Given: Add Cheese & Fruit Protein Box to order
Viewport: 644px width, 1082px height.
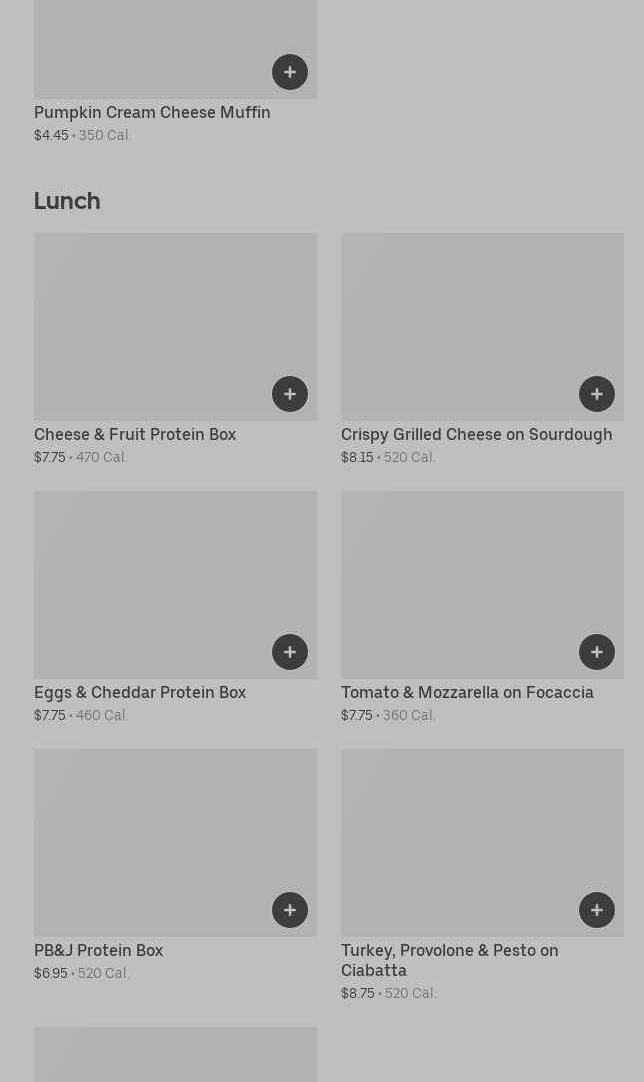Looking at the screenshot, I should (x=290, y=394).
